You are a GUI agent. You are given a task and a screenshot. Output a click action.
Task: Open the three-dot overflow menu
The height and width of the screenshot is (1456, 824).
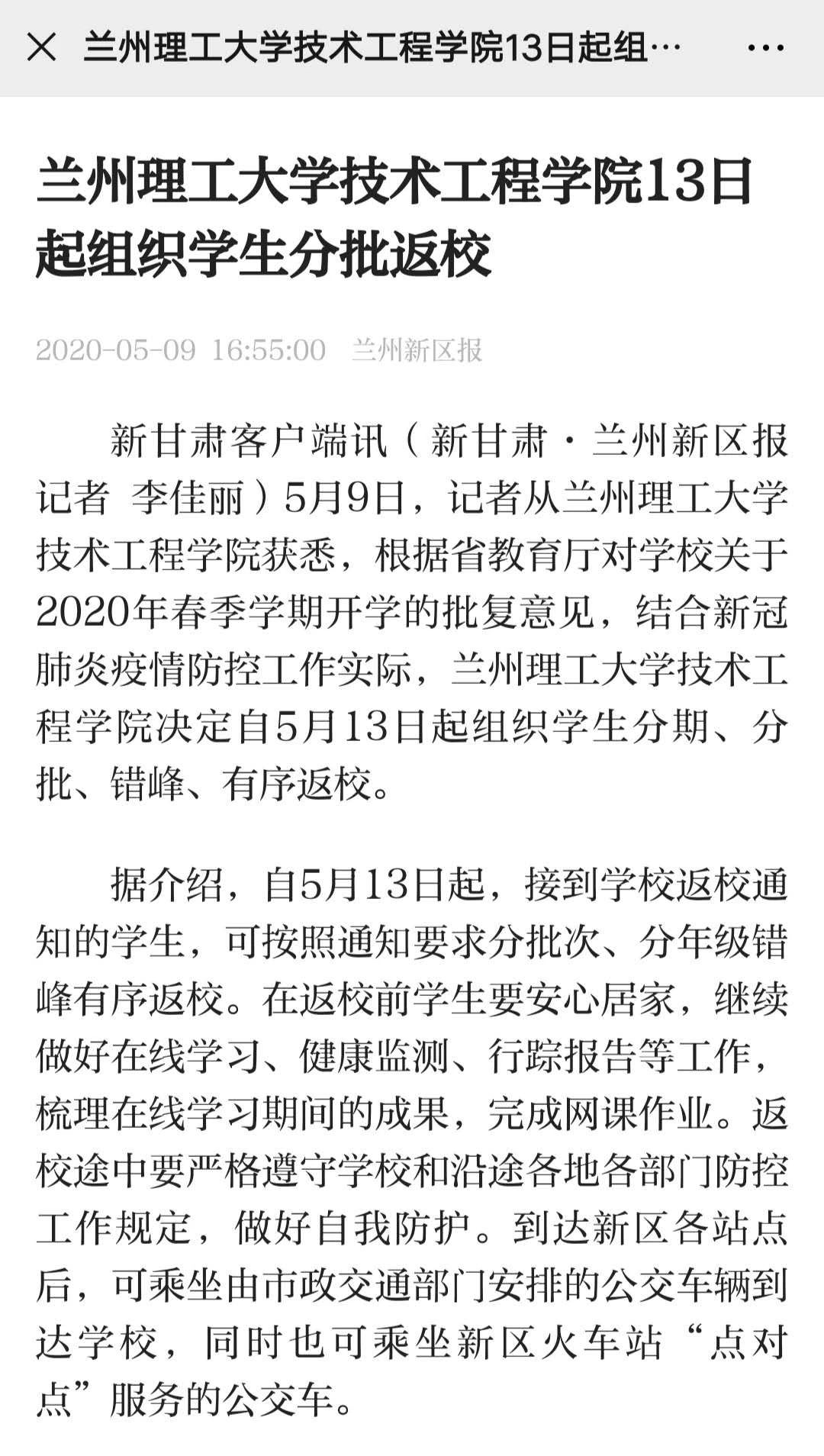(x=766, y=48)
